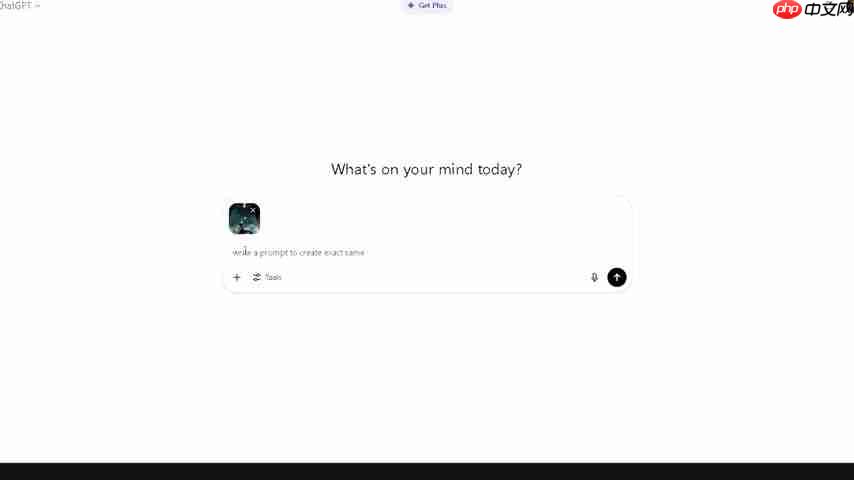854x480 pixels.
Task: Open the Tools options
Action: click(x=267, y=277)
